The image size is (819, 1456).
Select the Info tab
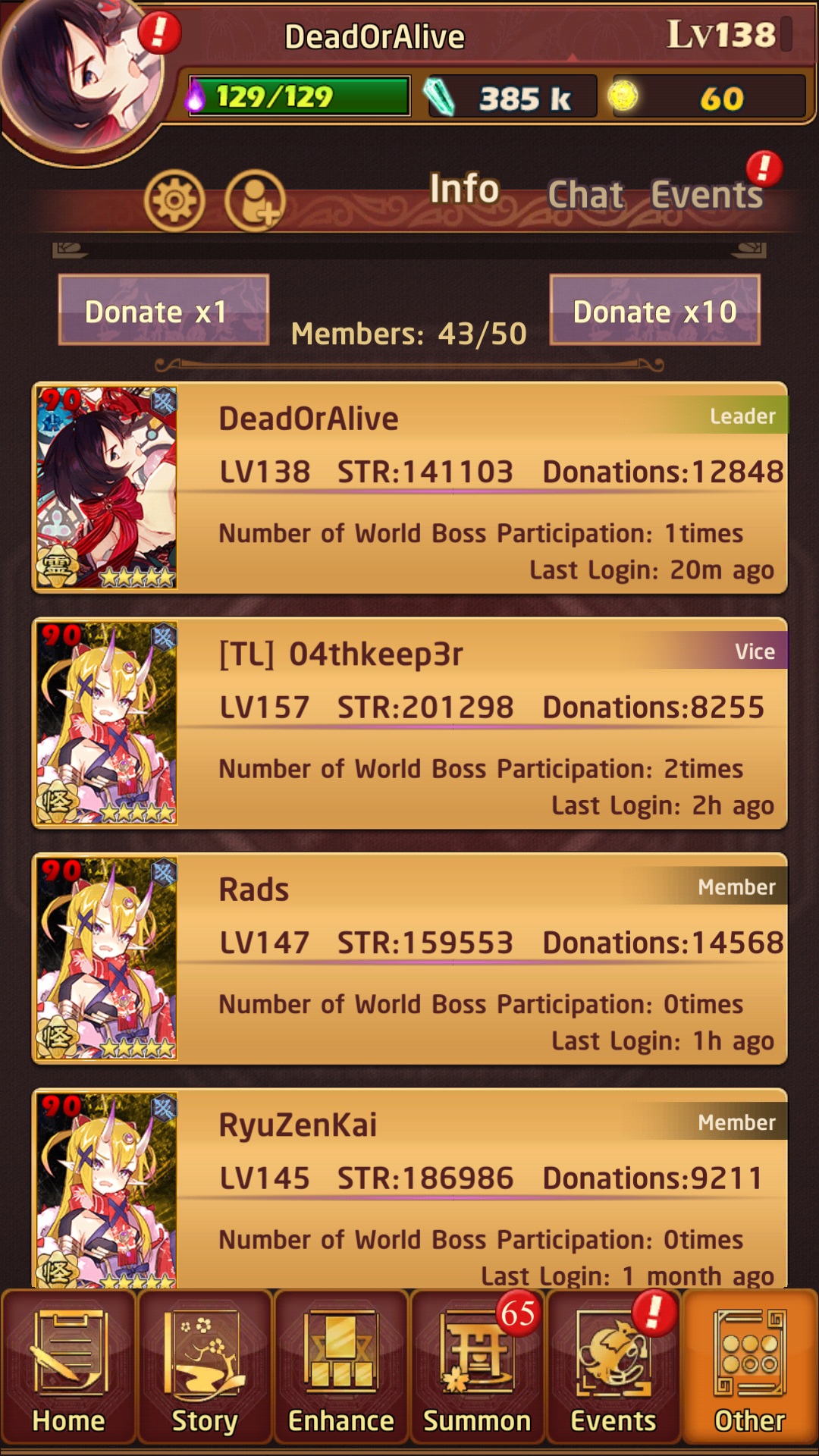tap(465, 189)
